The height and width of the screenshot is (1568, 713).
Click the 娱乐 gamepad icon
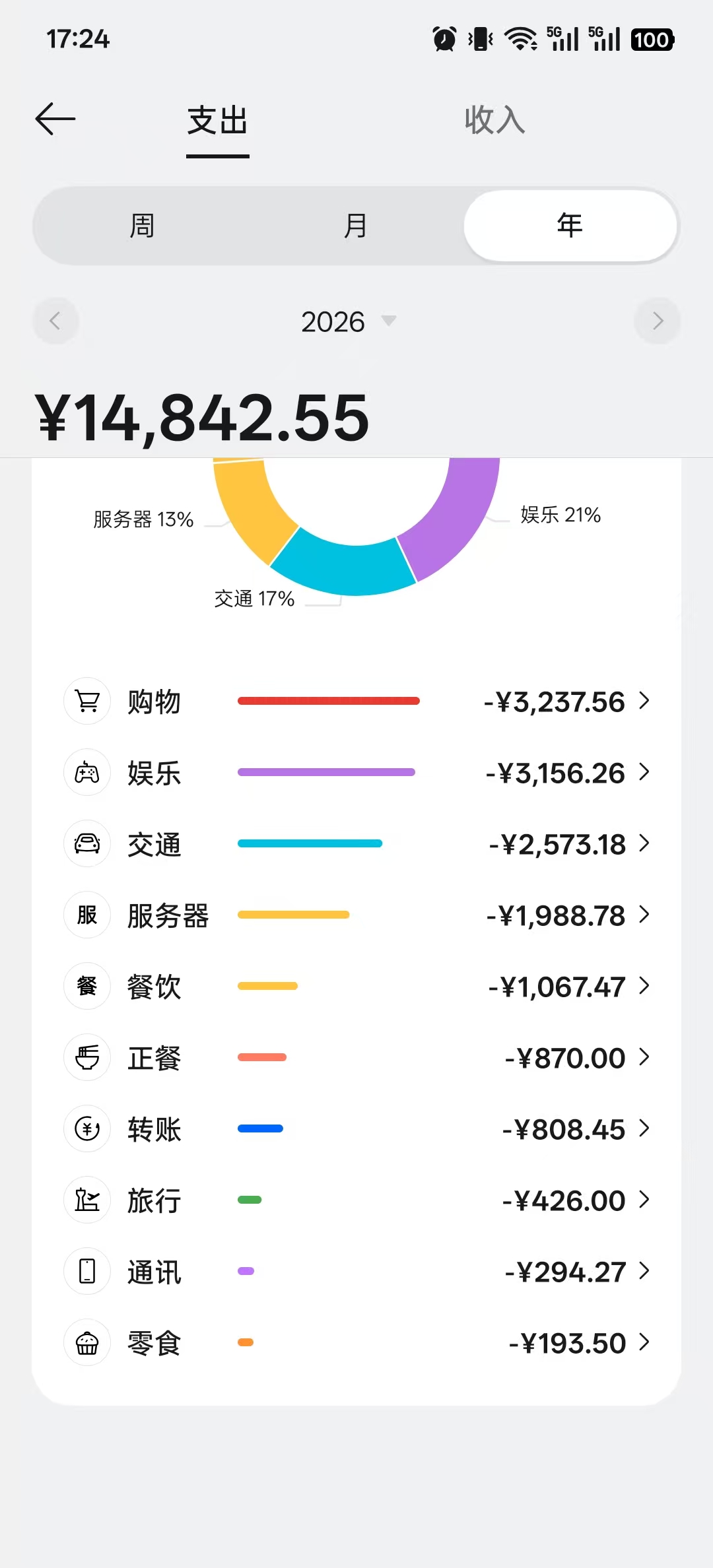(x=86, y=772)
